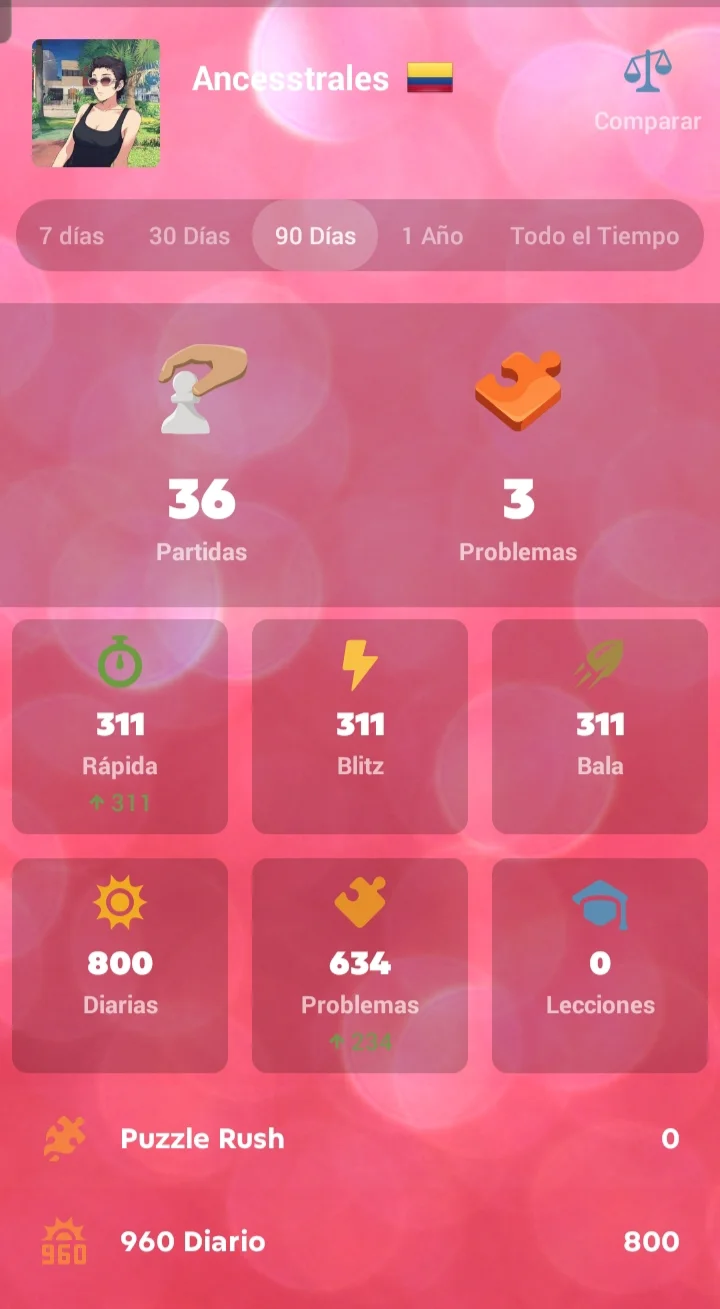Switch to the 30 Días range
The height and width of the screenshot is (1309, 720).
[189, 236]
